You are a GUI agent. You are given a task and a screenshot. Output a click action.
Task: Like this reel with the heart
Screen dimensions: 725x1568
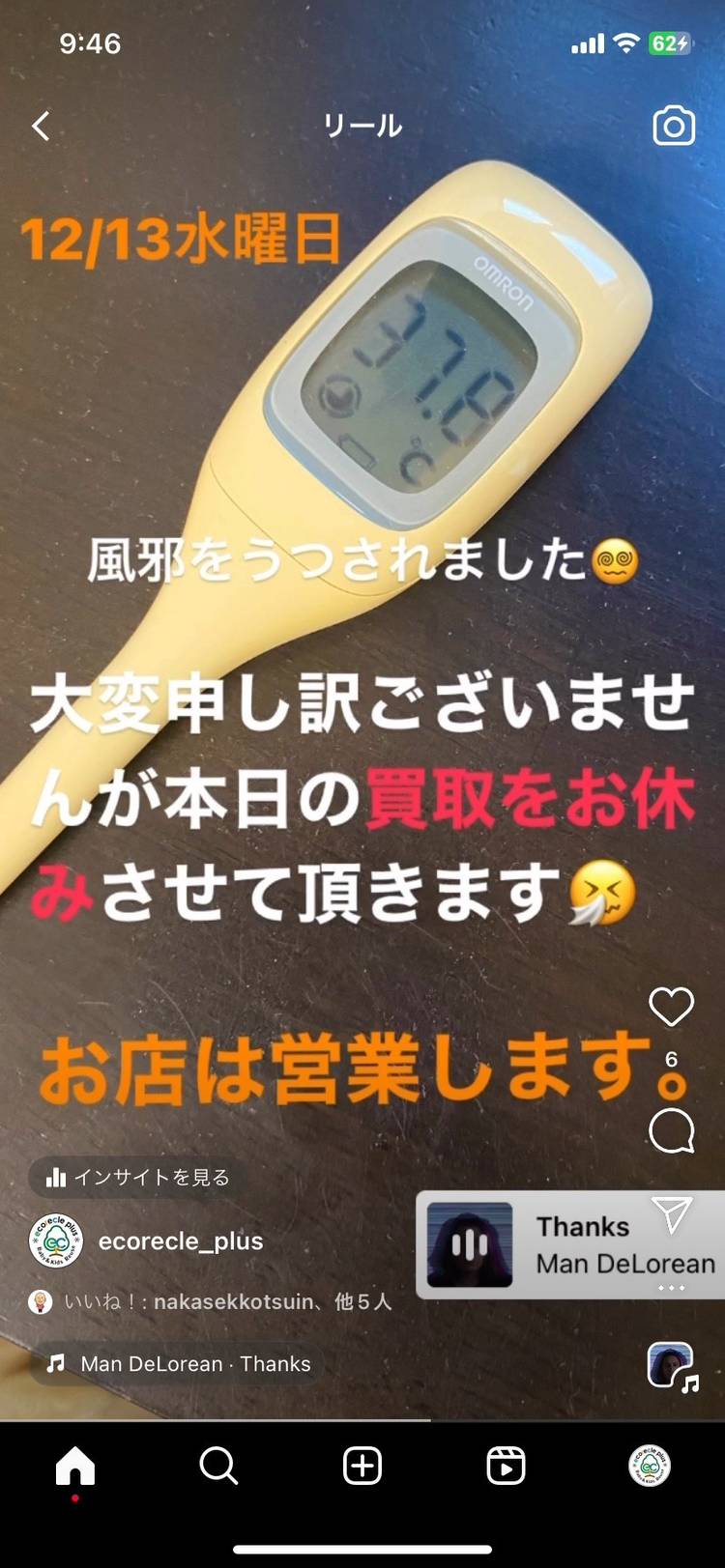coord(671,1008)
